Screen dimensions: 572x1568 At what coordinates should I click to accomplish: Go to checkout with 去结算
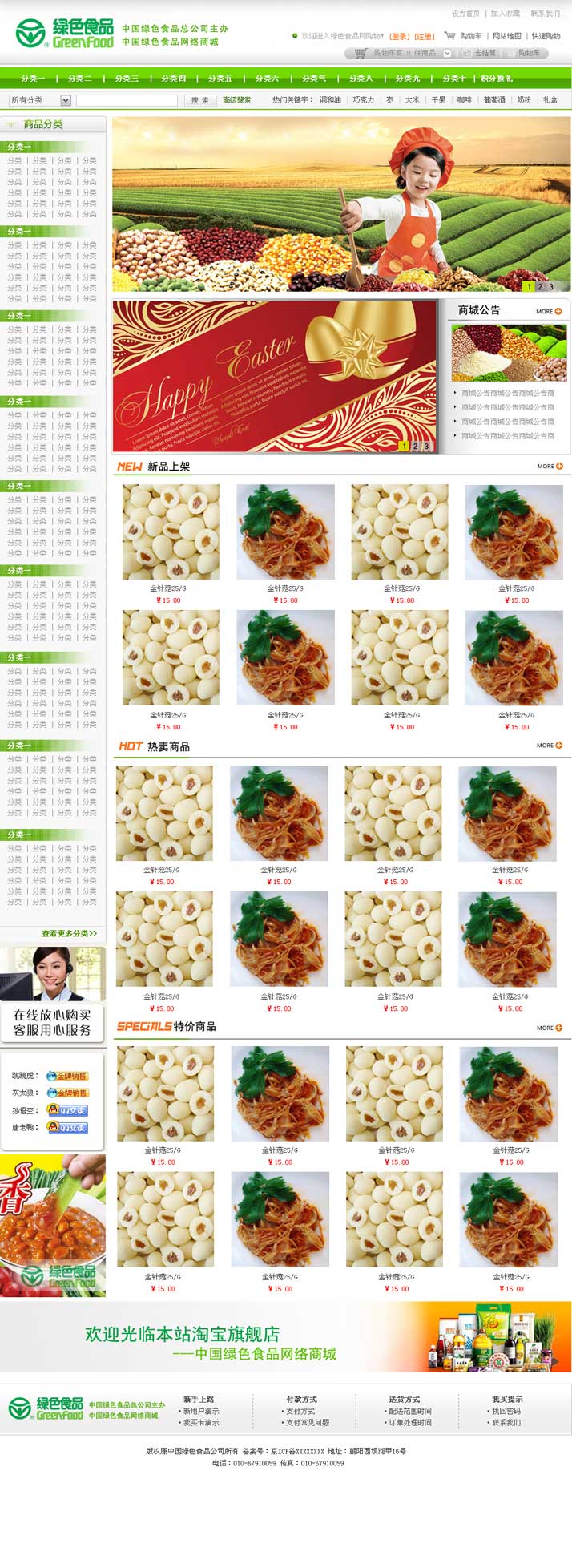(x=485, y=53)
